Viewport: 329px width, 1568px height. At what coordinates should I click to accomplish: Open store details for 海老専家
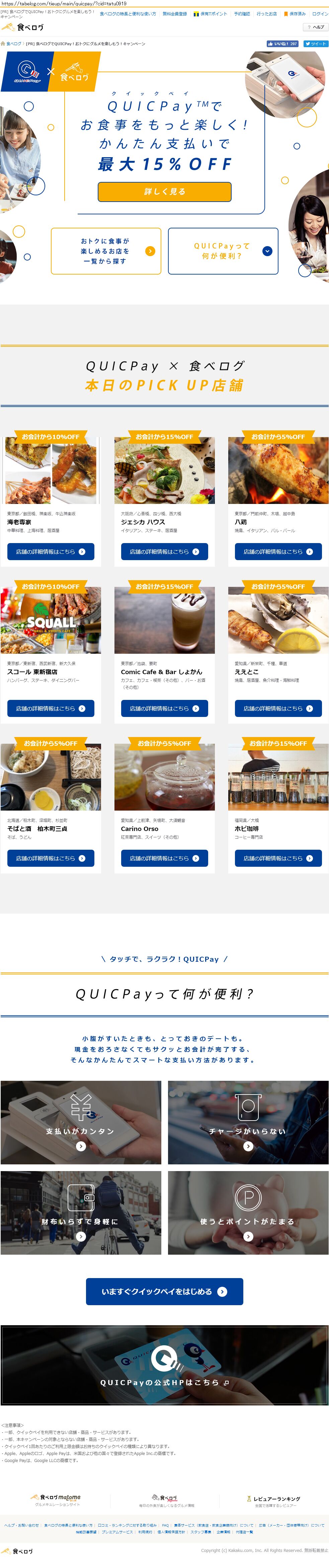click(x=51, y=551)
